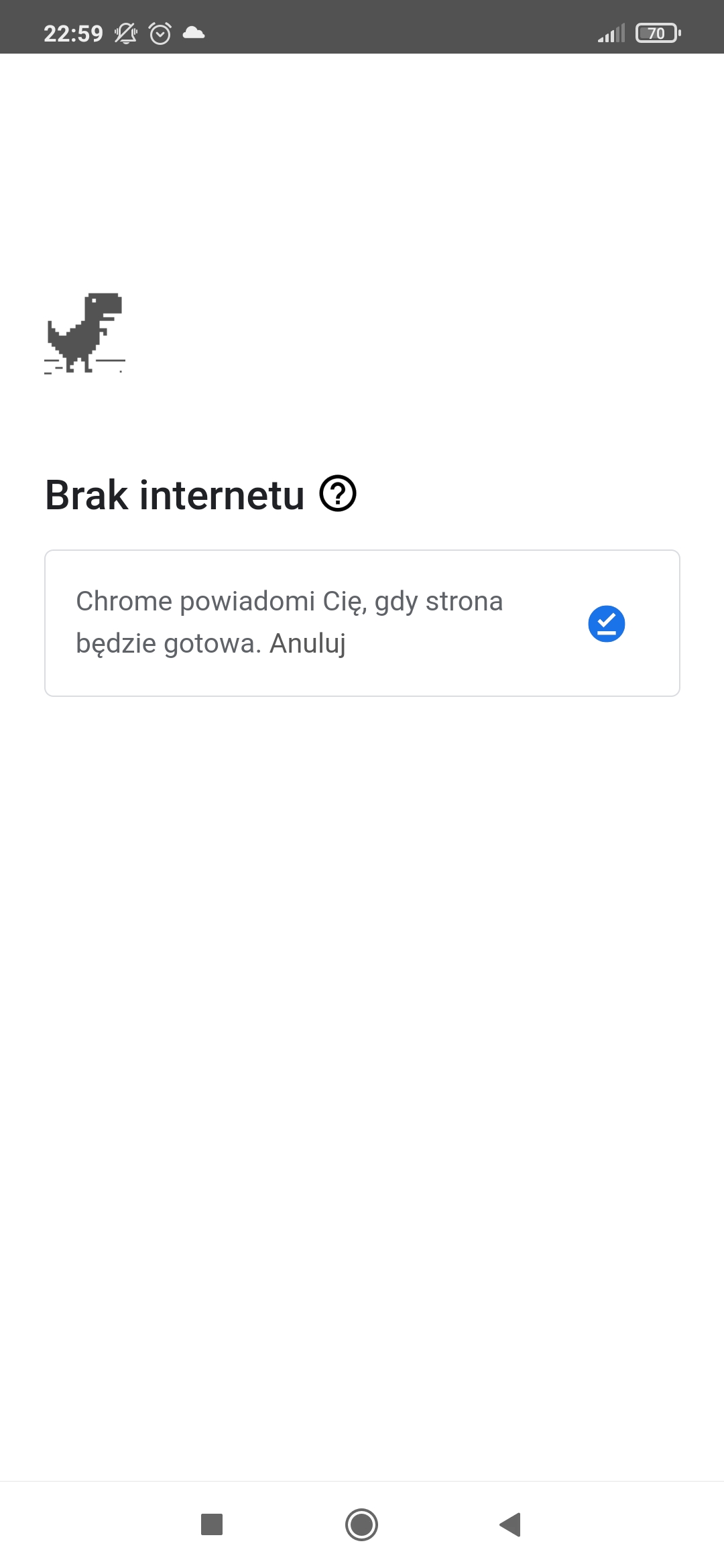Tap the dinosaur to start the game
This screenshot has width=724, height=1568.
coord(85,333)
